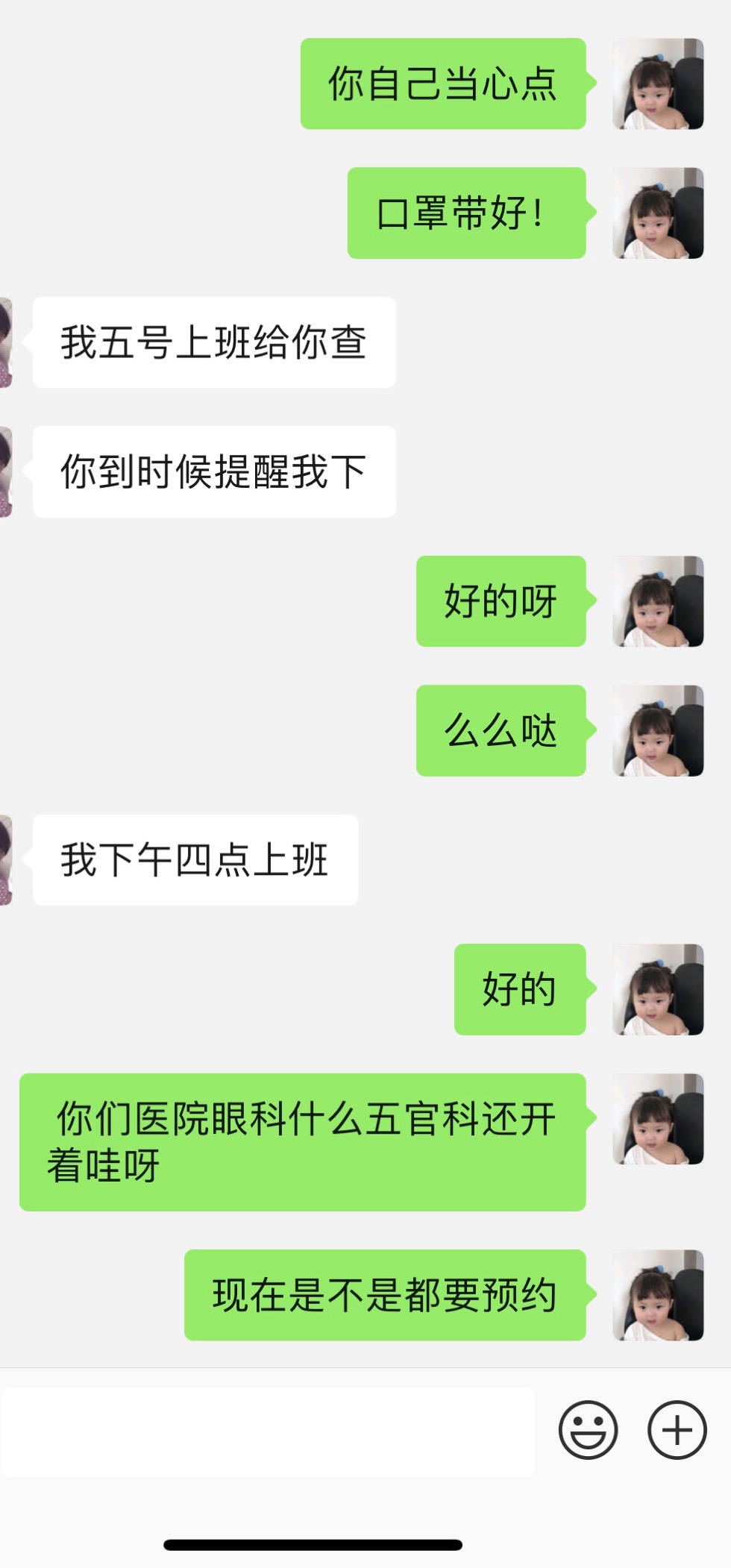This screenshot has width=731, height=1568.
Task: Open the plus attachment menu
Action: [x=677, y=1430]
